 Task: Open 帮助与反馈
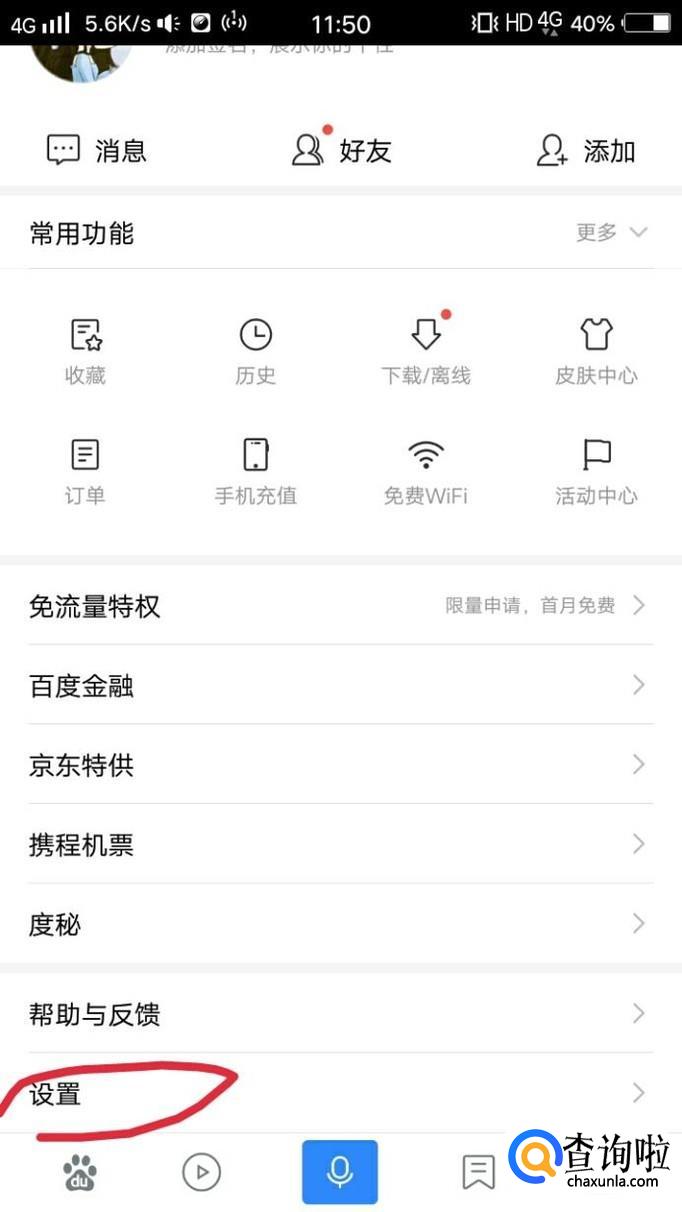tap(340, 1015)
